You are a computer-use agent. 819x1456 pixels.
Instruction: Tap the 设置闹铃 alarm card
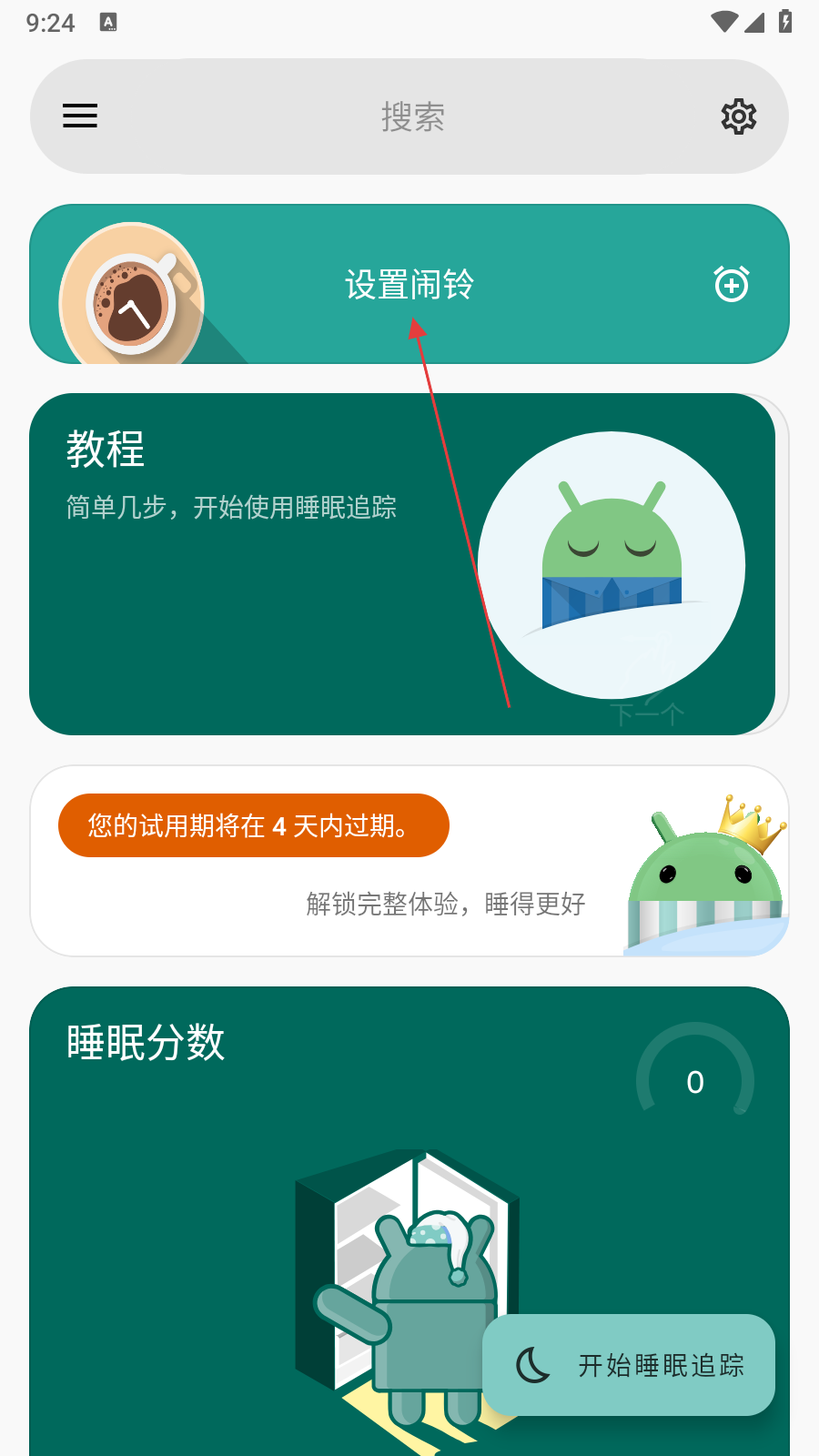tap(409, 285)
